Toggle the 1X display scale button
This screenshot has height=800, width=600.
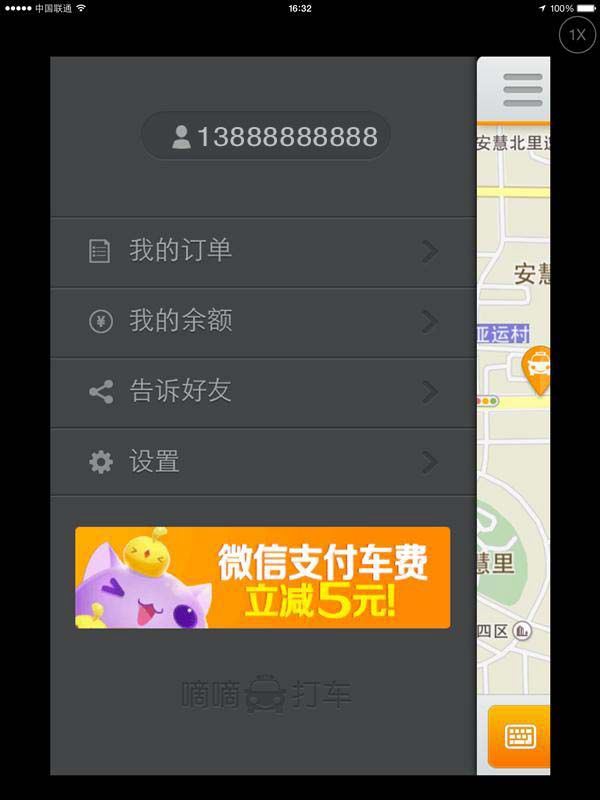[x=577, y=35]
